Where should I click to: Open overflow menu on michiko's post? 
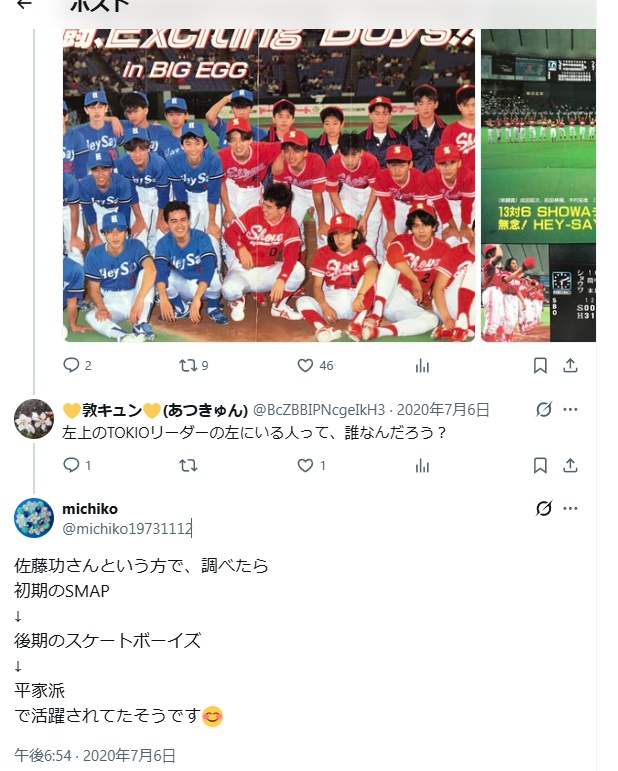570,508
